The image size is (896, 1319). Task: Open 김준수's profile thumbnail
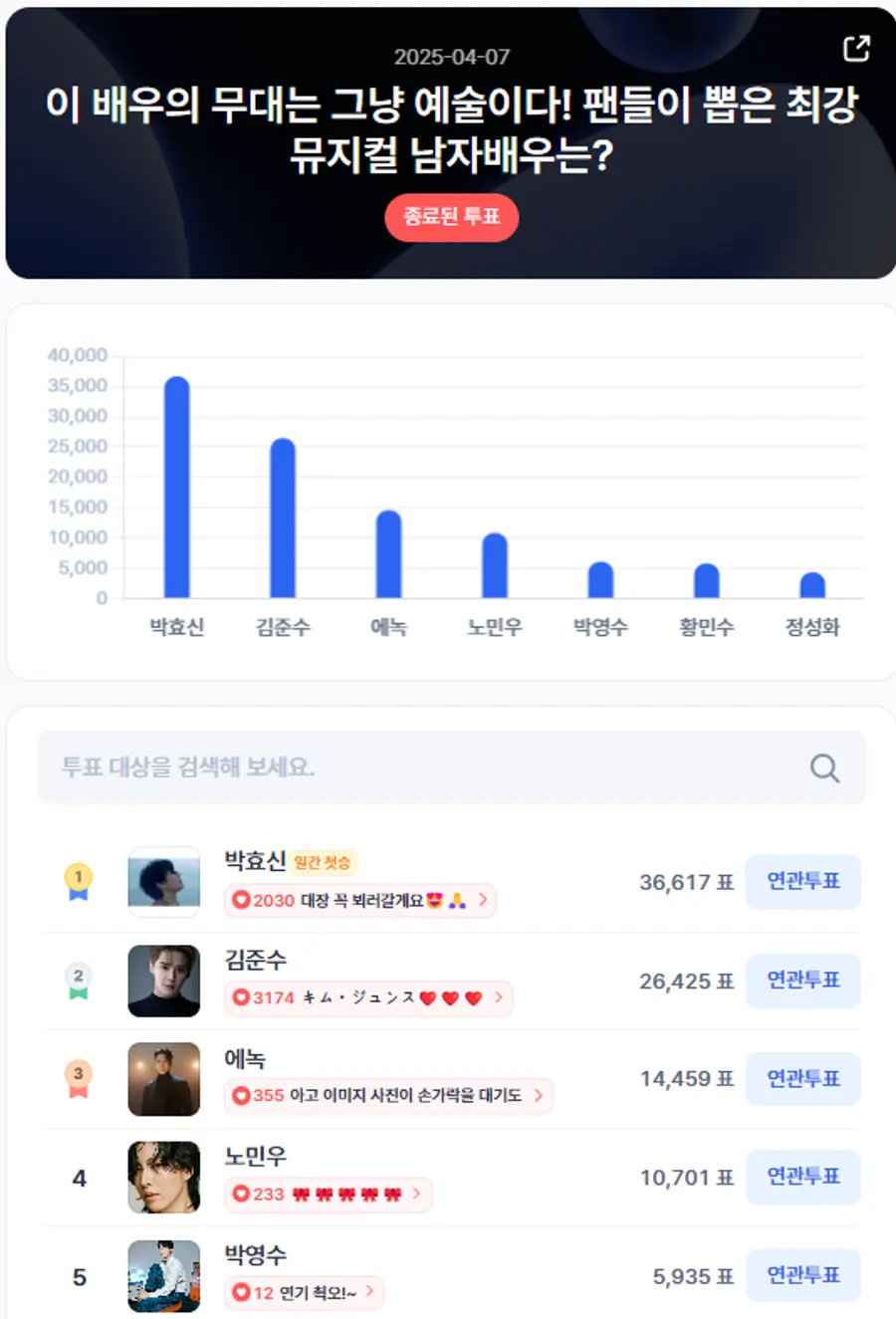pos(164,981)
